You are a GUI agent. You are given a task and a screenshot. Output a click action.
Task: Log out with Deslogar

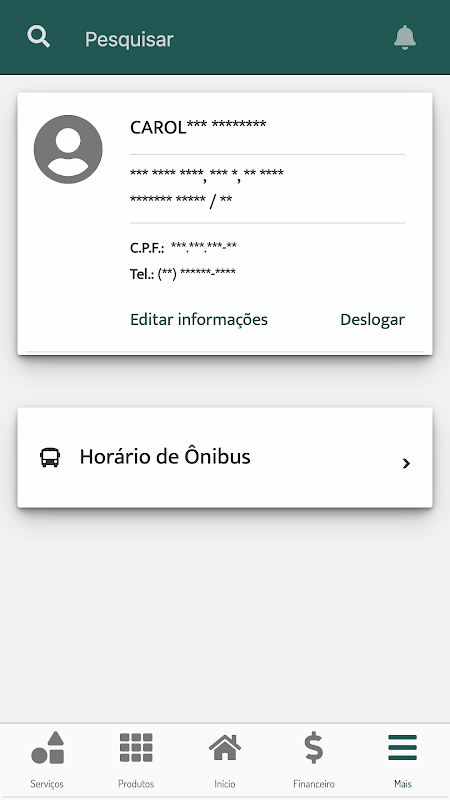click(372, 319)
